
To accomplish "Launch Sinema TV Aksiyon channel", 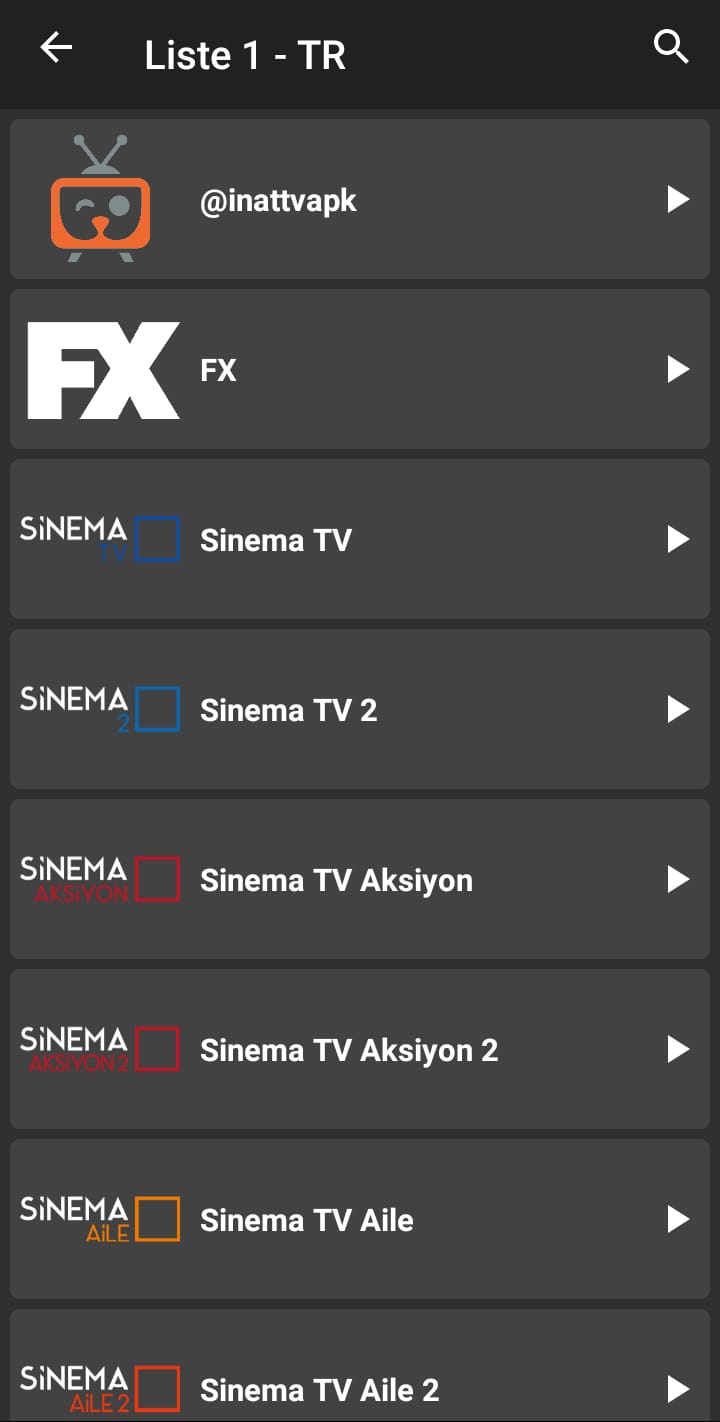I will point(360,879).
